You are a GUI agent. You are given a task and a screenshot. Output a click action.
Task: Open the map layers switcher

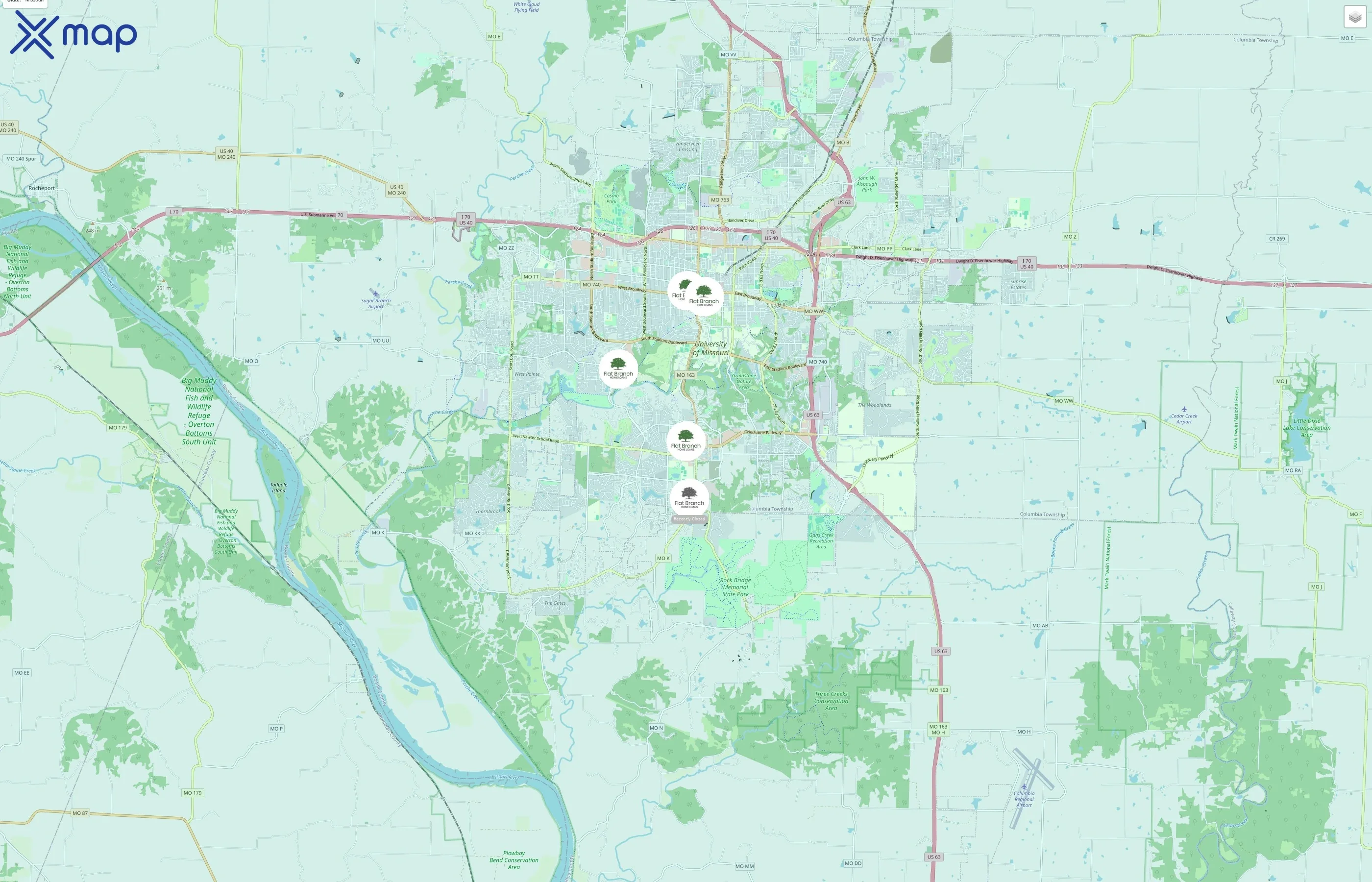[x=1354, y=17]
